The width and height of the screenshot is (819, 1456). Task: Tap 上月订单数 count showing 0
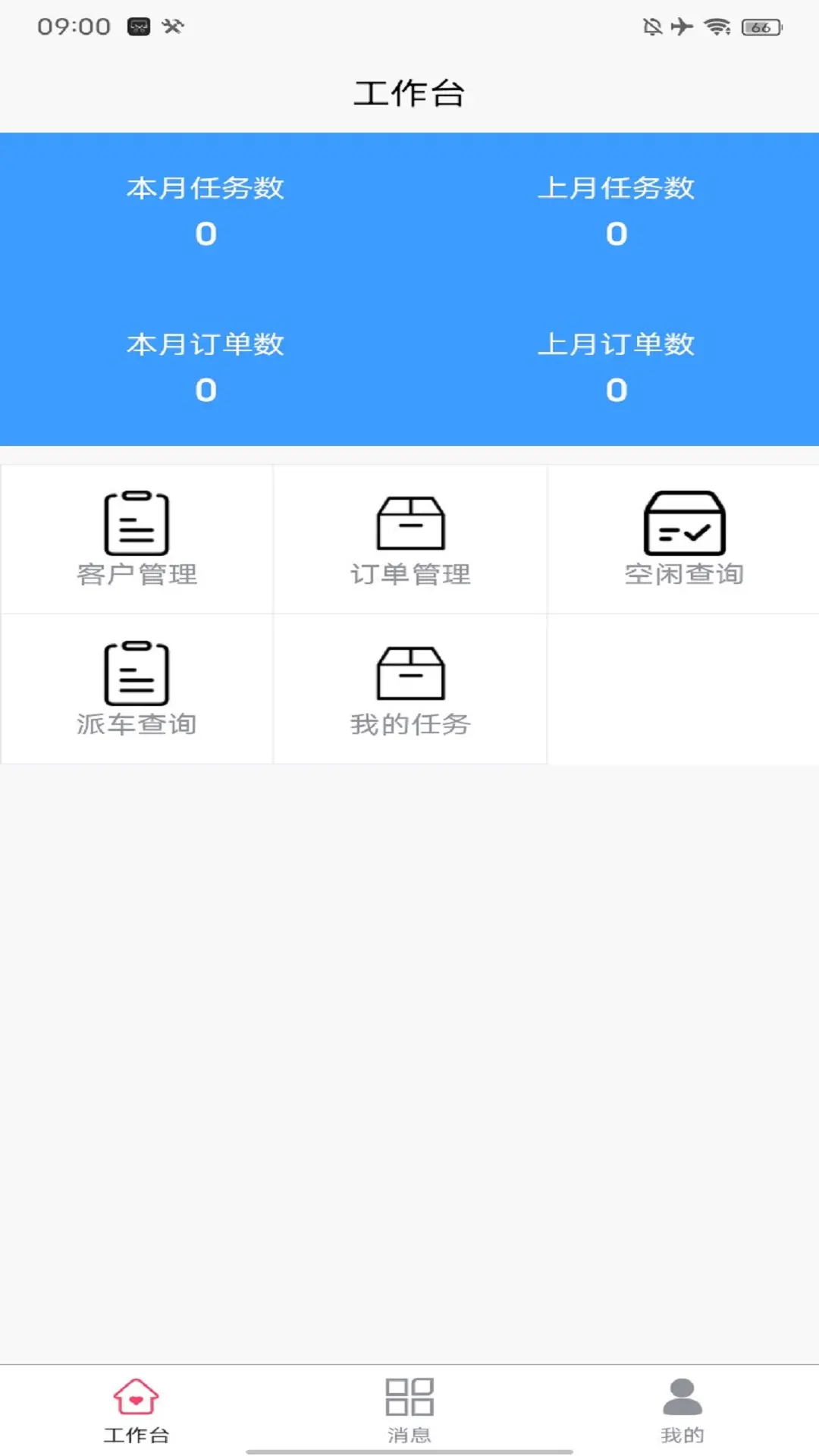pos(617,392)
